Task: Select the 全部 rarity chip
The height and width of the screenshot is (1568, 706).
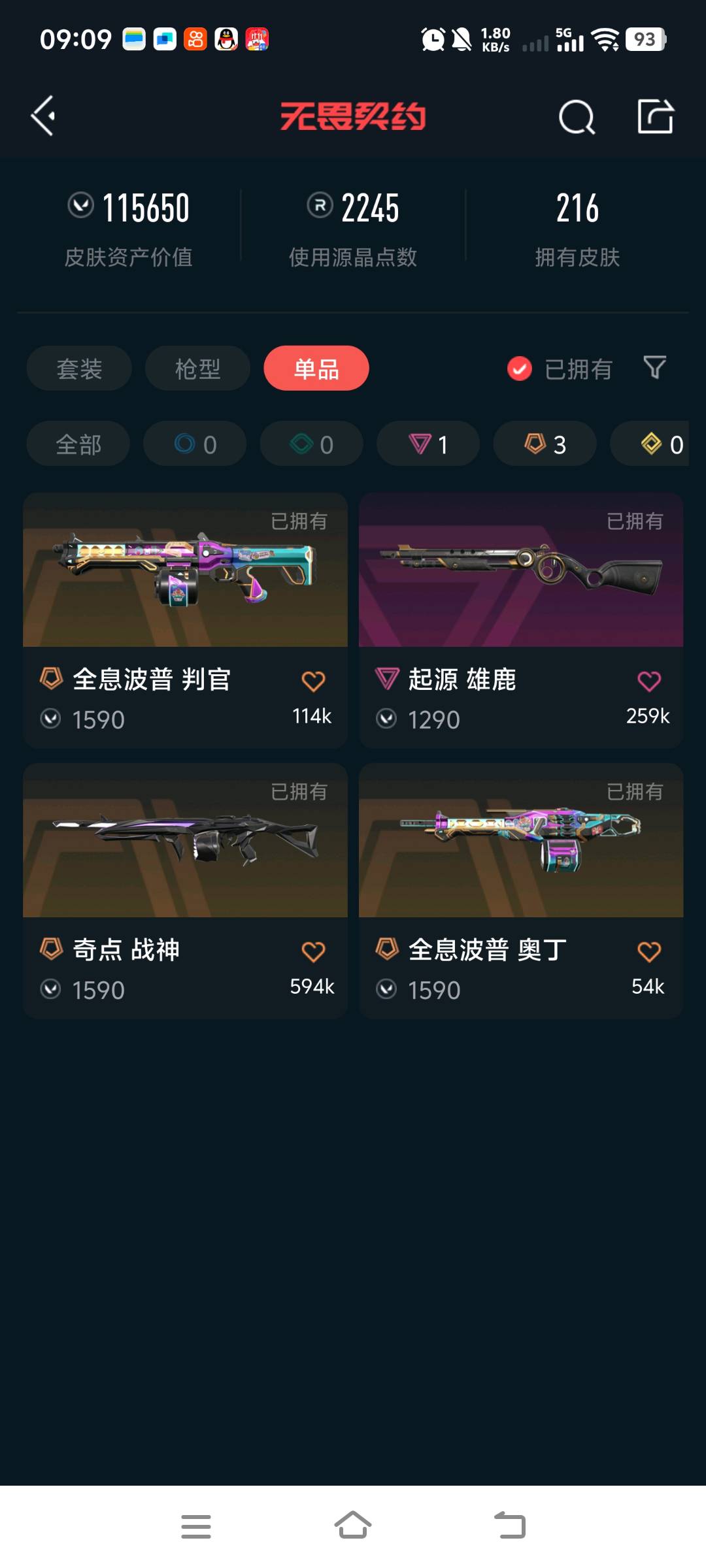Action: [78, 444]
